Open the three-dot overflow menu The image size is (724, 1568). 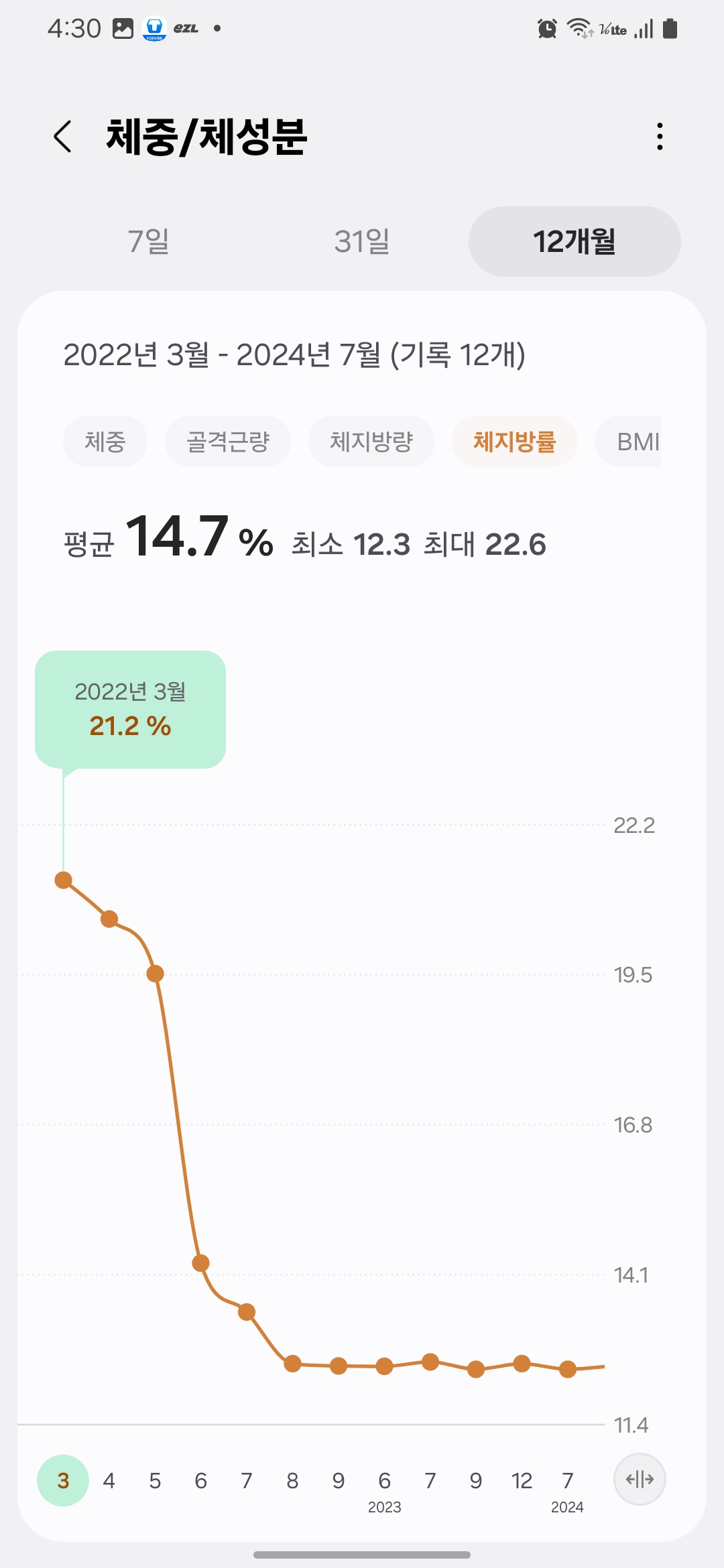[659, 136]
